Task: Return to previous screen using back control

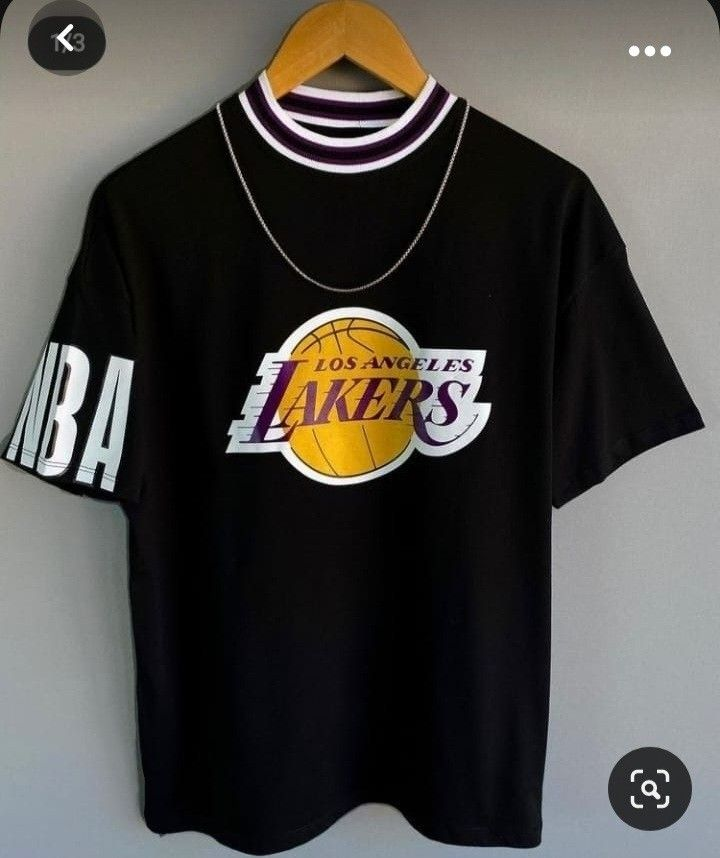Action: [x=62, y=37]
